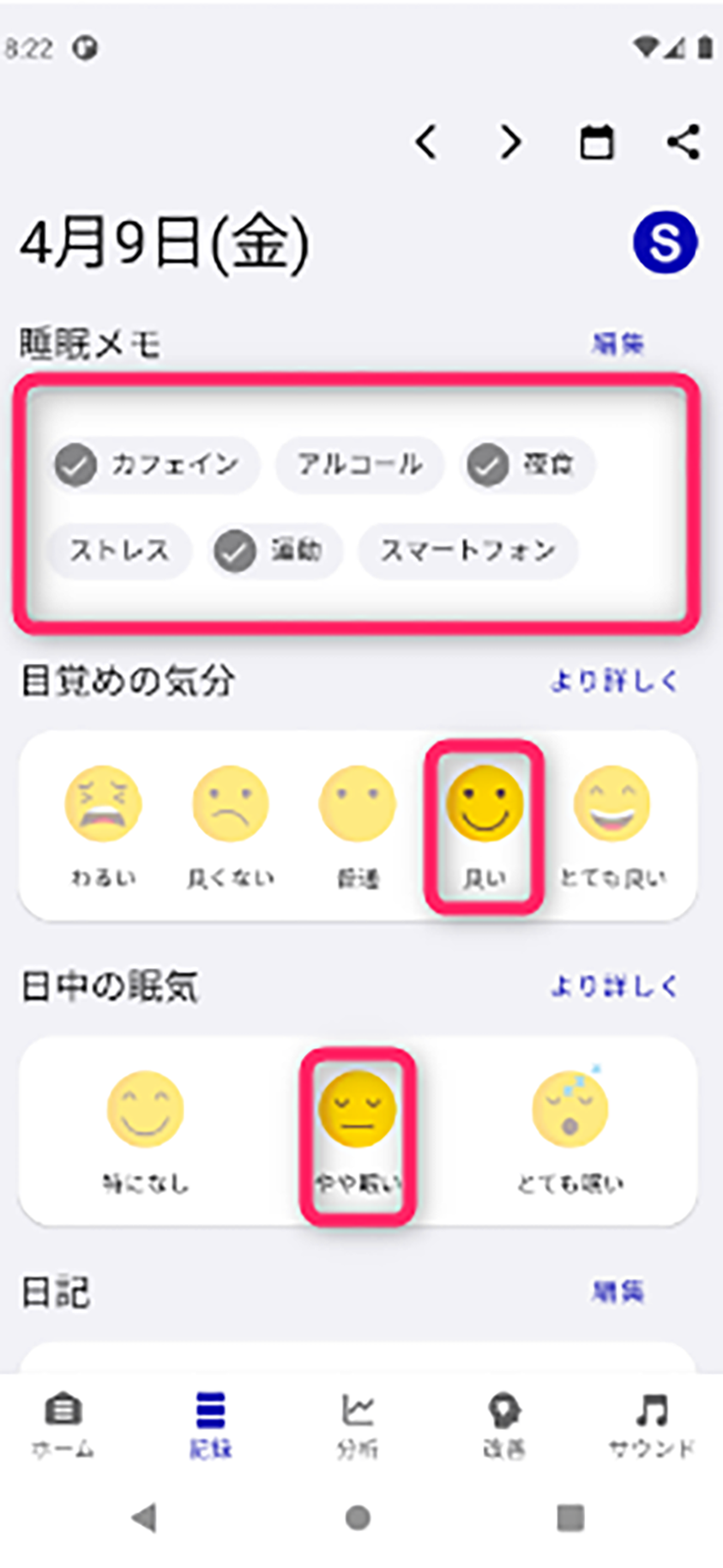Open the サウンド tab

click(x=651, y=1426)
